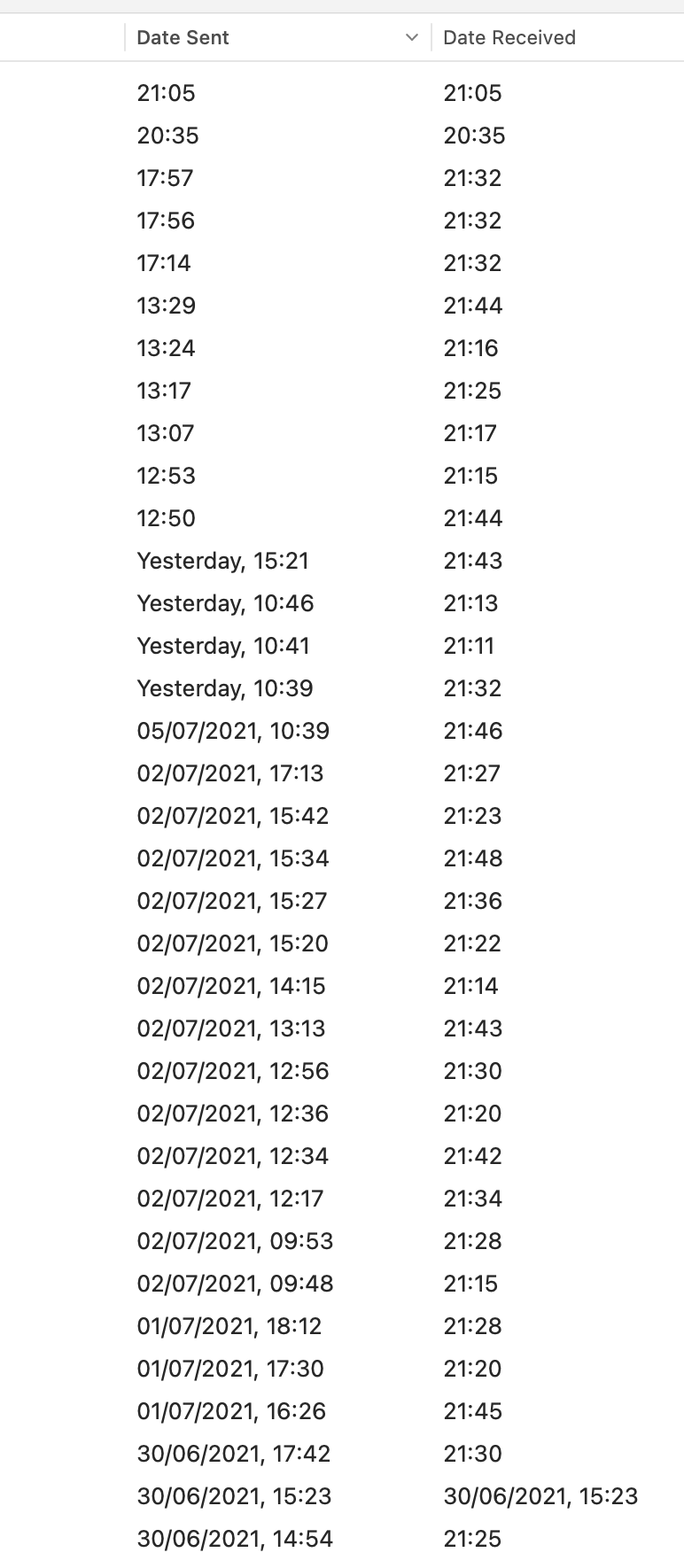
Task: Select the email sent 30/06/2021, 15:23
Action: [x=234, y=1496]
